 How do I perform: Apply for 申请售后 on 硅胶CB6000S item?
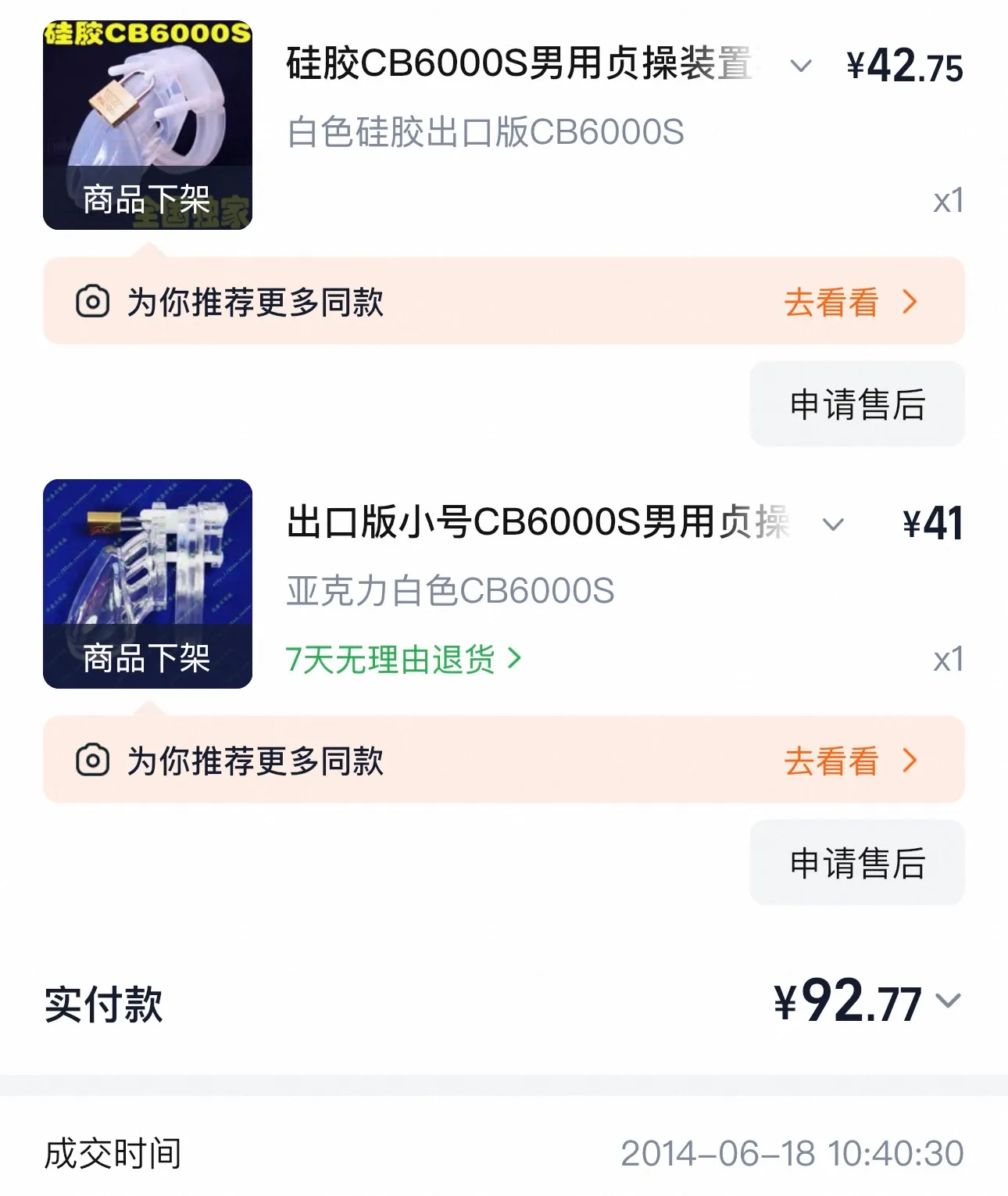[857, 404]
